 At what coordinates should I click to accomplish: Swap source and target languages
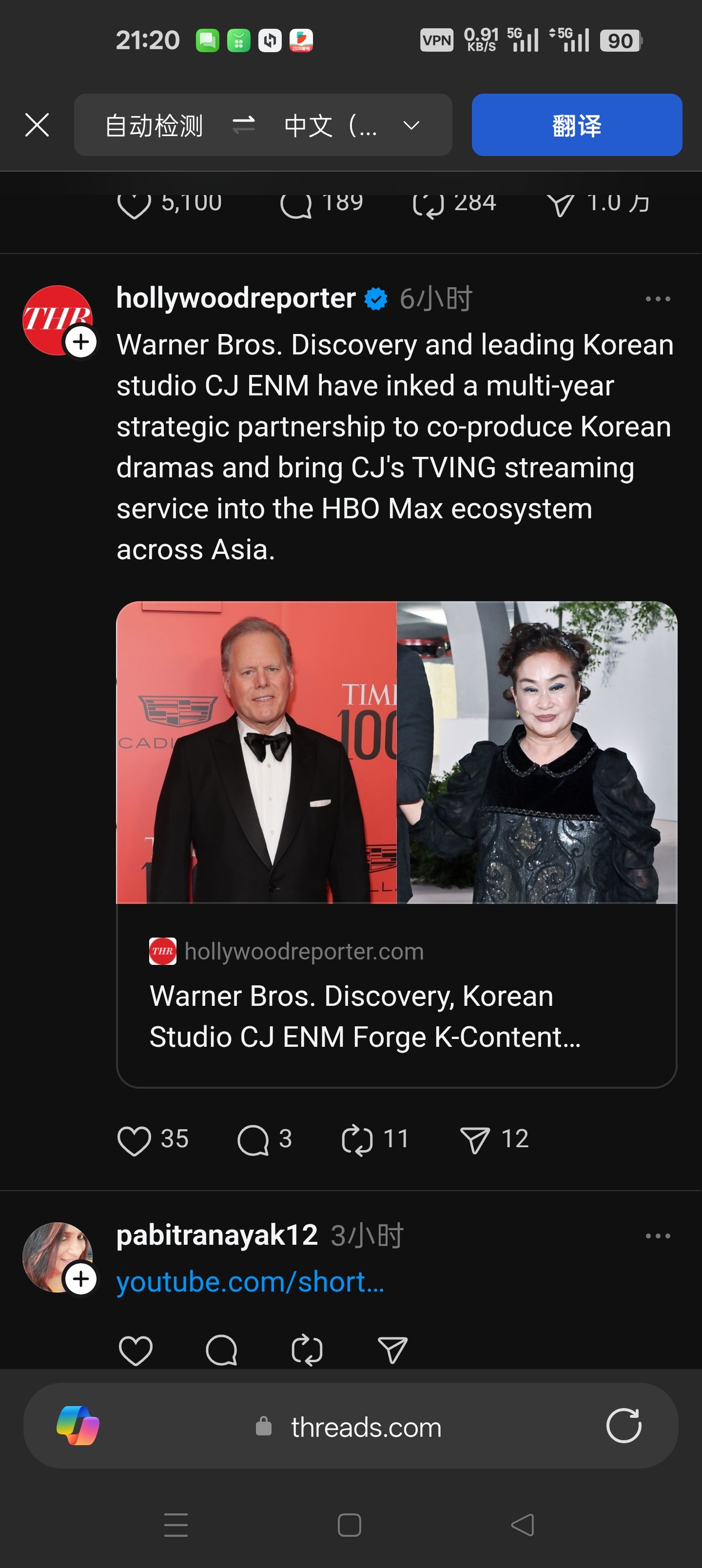click(244, 125)
